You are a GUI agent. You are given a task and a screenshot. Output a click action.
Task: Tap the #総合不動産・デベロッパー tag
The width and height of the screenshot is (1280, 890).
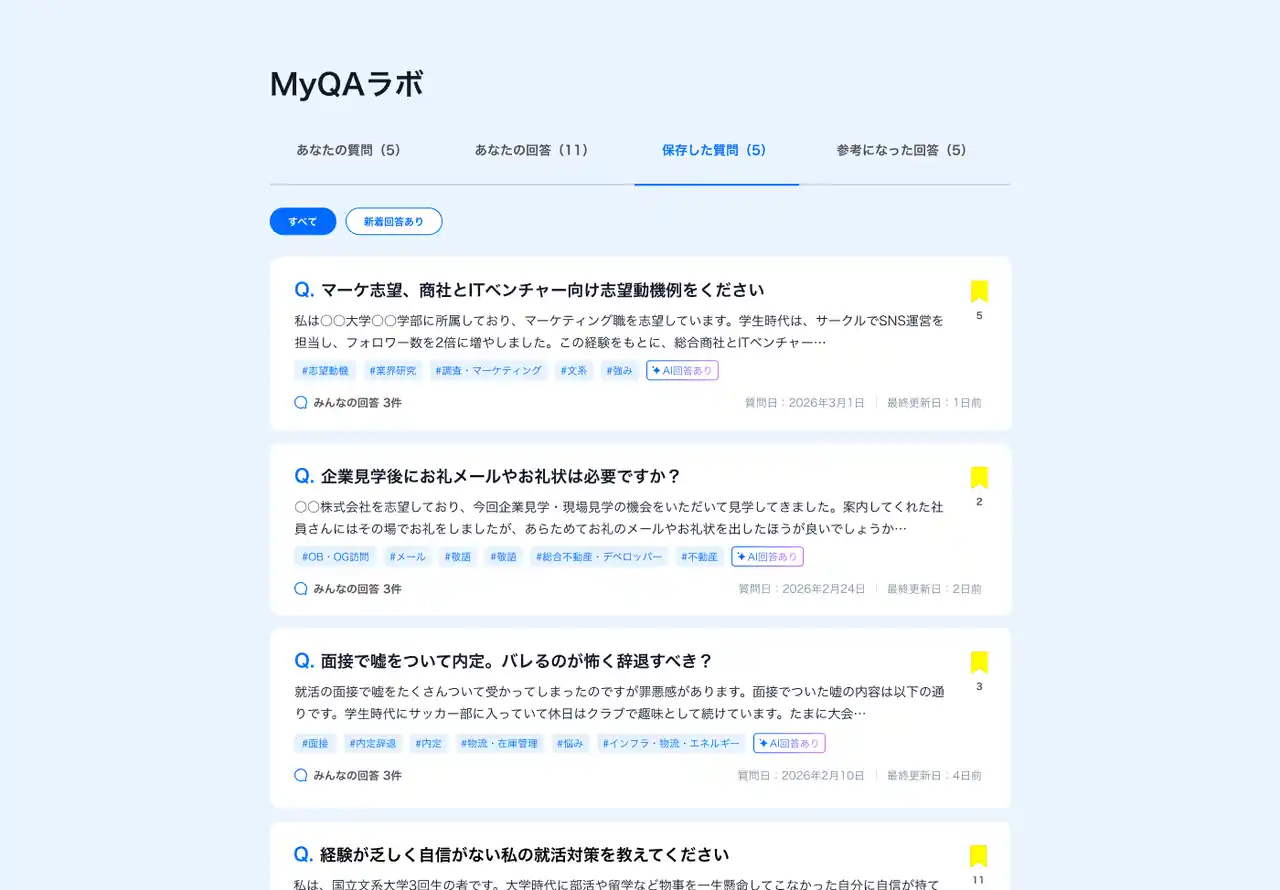599,557
